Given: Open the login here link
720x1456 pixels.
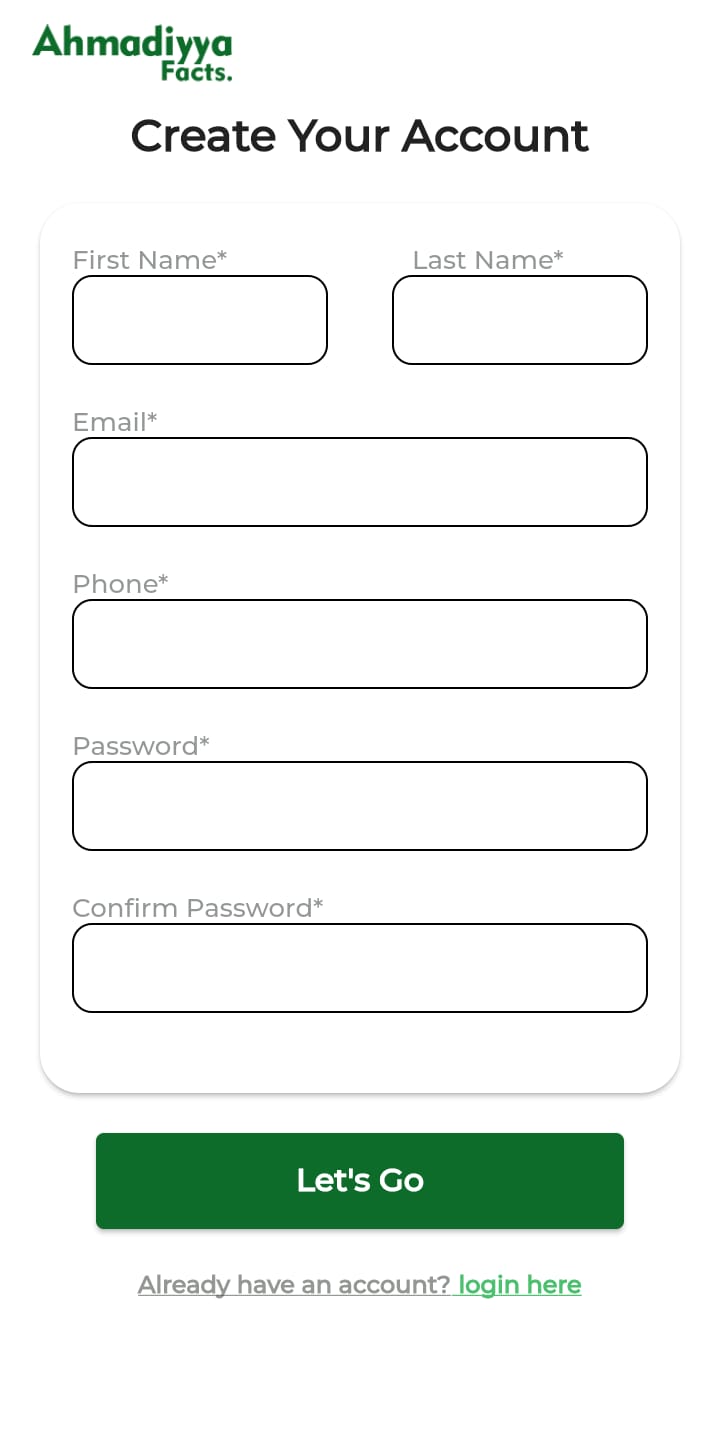Looking at the screenshot, I should pos(519,1285).
